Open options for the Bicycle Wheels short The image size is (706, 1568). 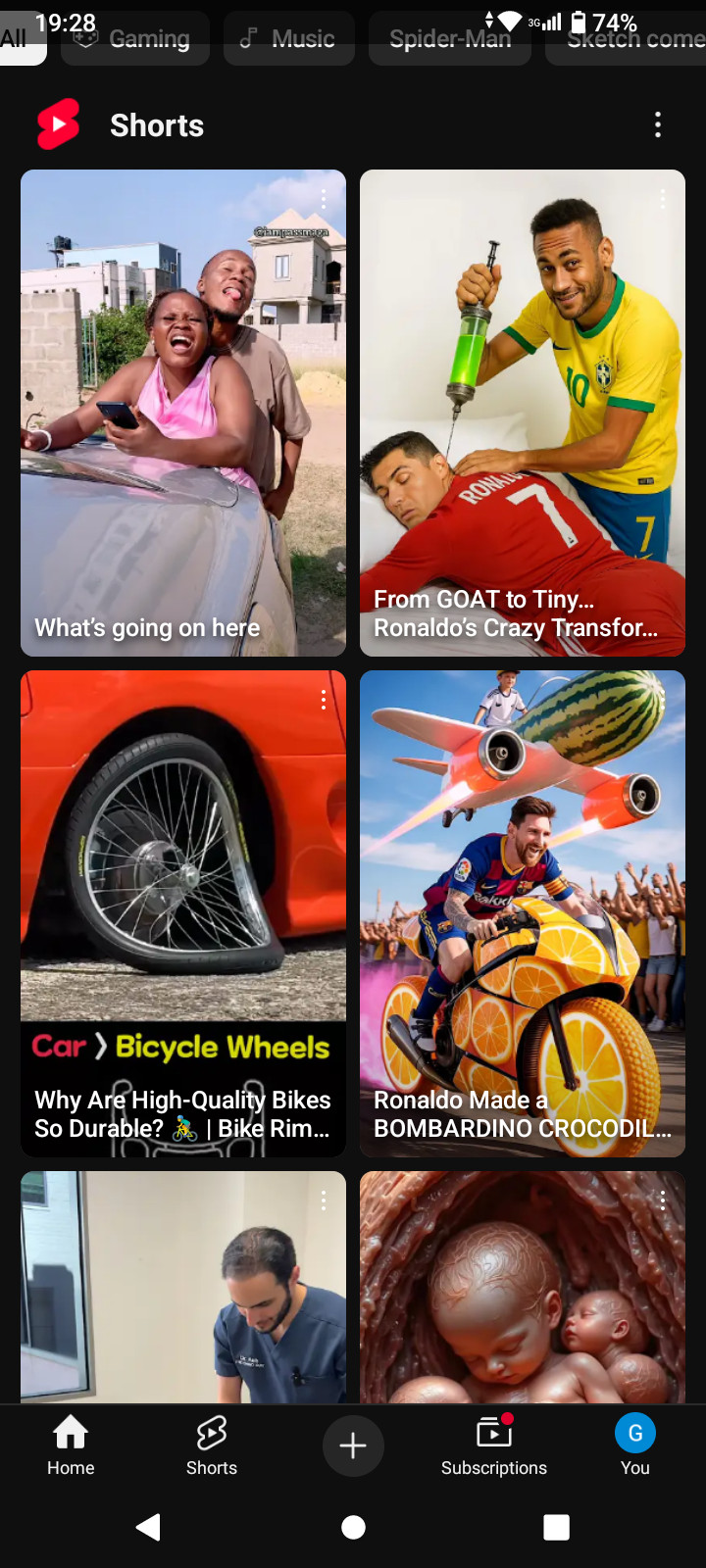[324, 700]
